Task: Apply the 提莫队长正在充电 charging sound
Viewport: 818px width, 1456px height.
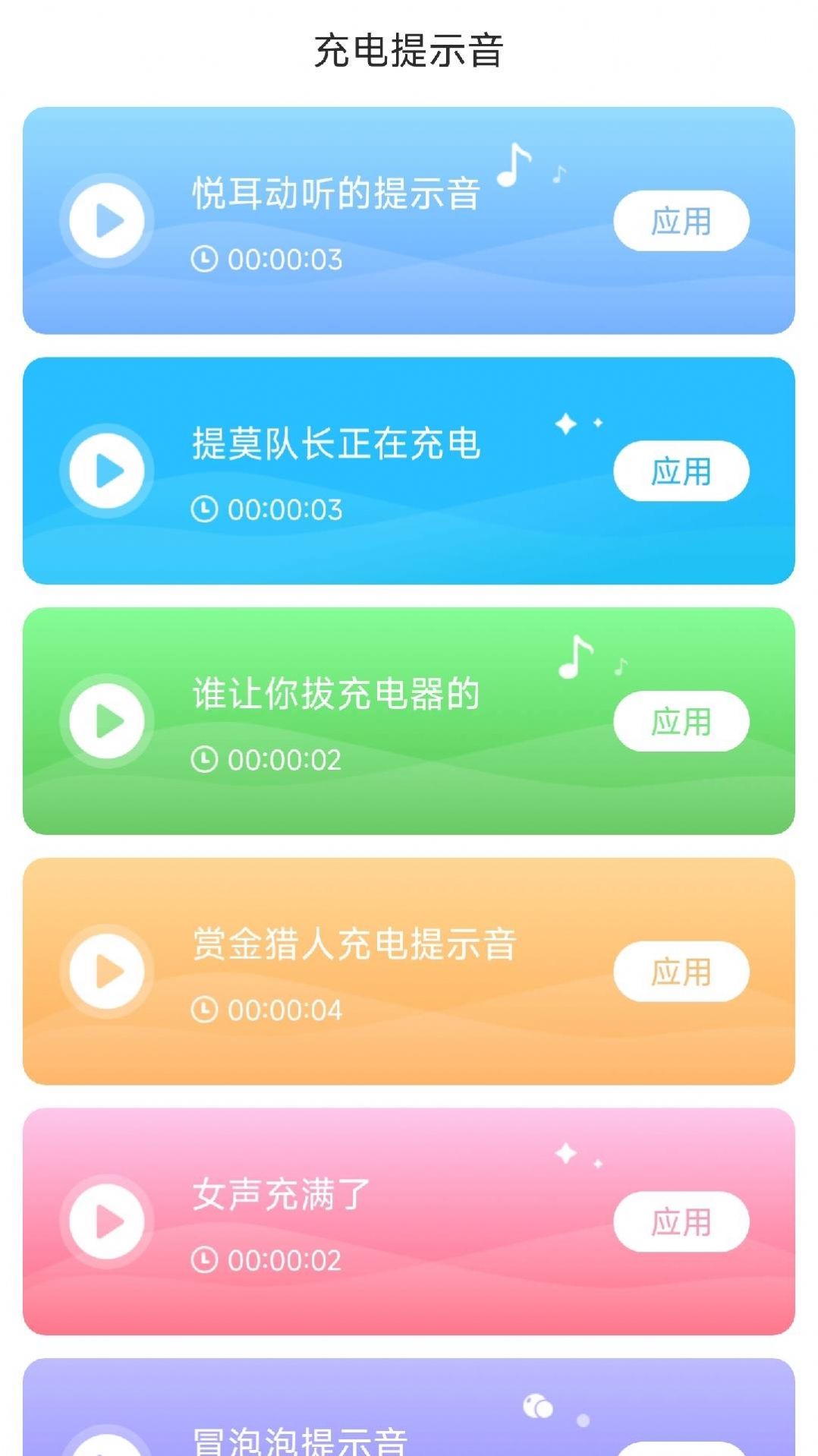Action: pyautogui.click(x=681, y=471)
